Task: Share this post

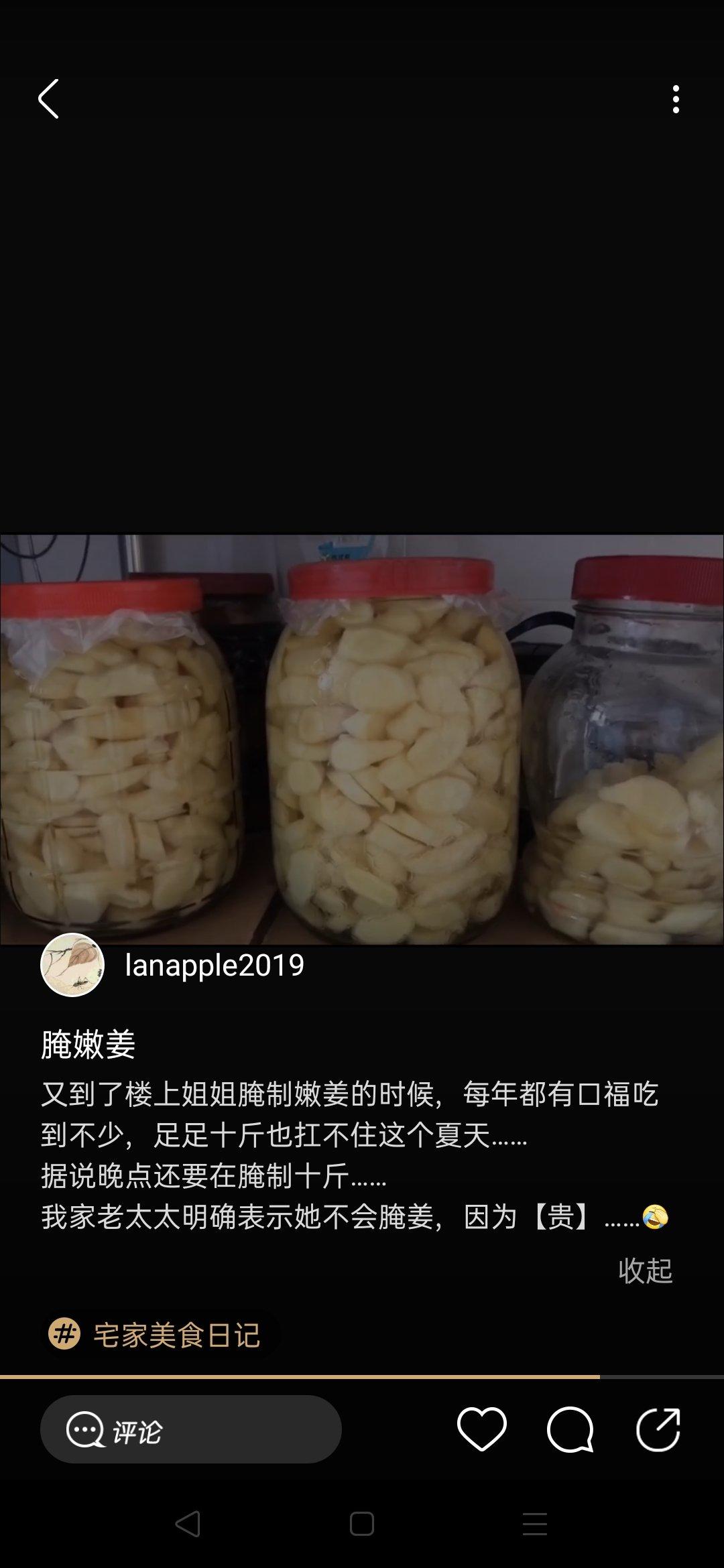Action: 658,1429
